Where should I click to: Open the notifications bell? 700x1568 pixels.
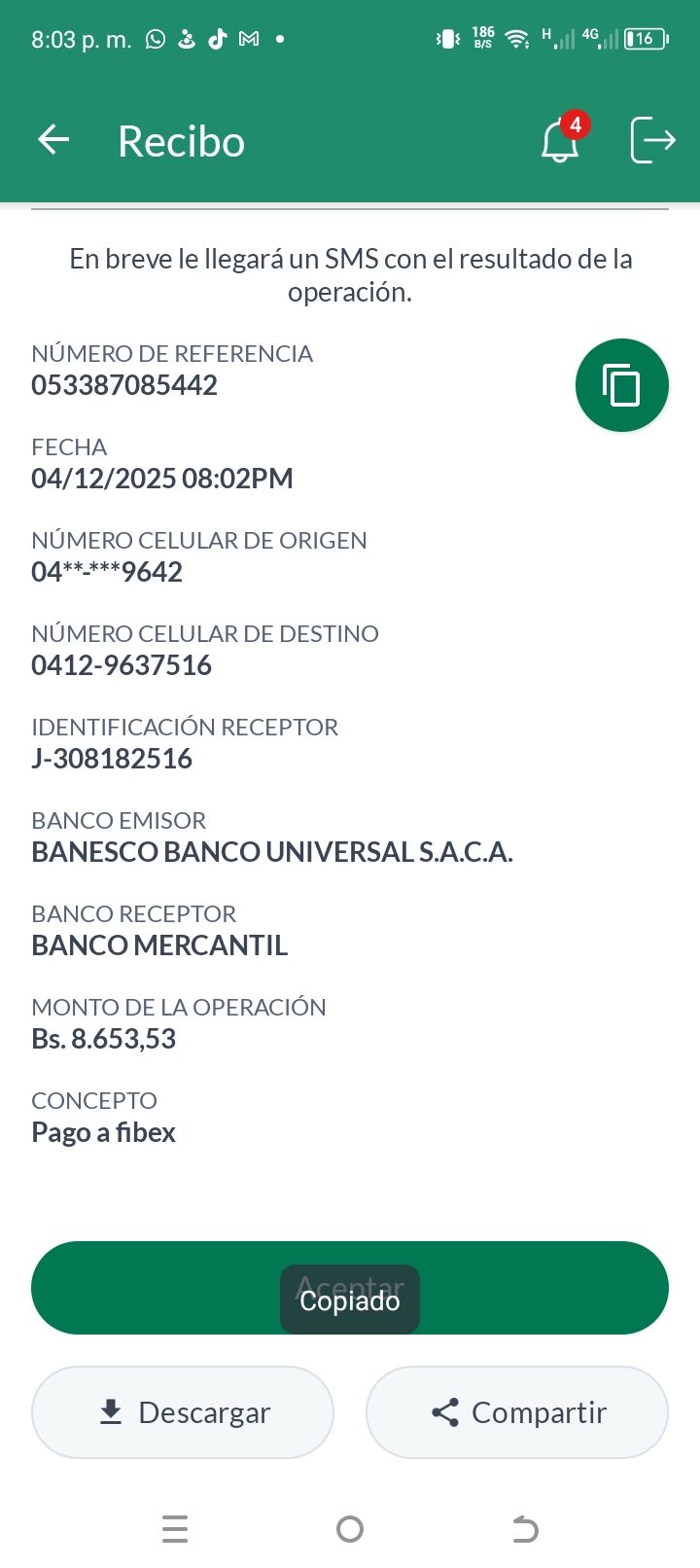pyautogui.click(x=560, y=141)
